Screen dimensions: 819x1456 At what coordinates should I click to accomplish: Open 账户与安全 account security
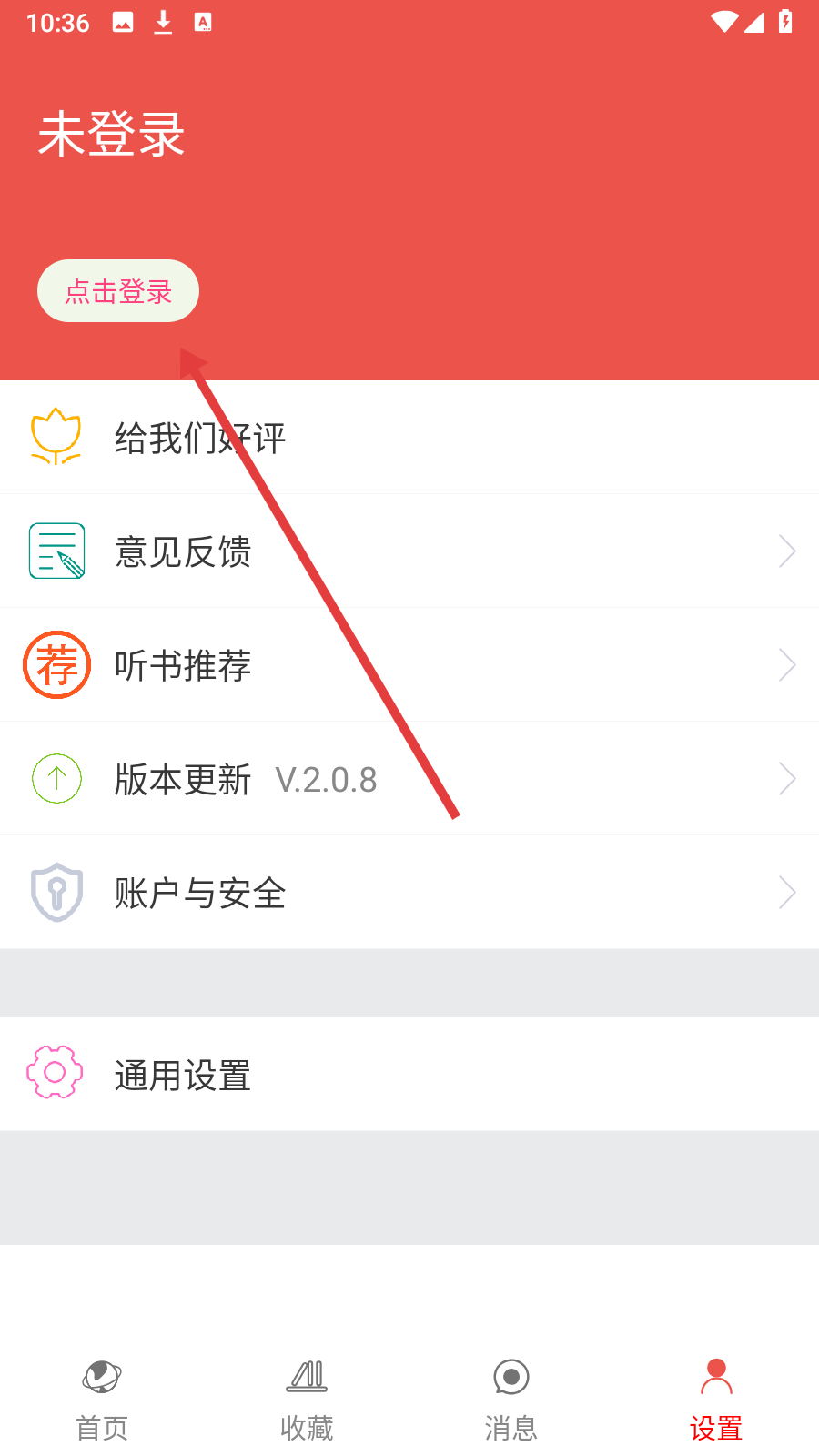click(x=409, y=893)
